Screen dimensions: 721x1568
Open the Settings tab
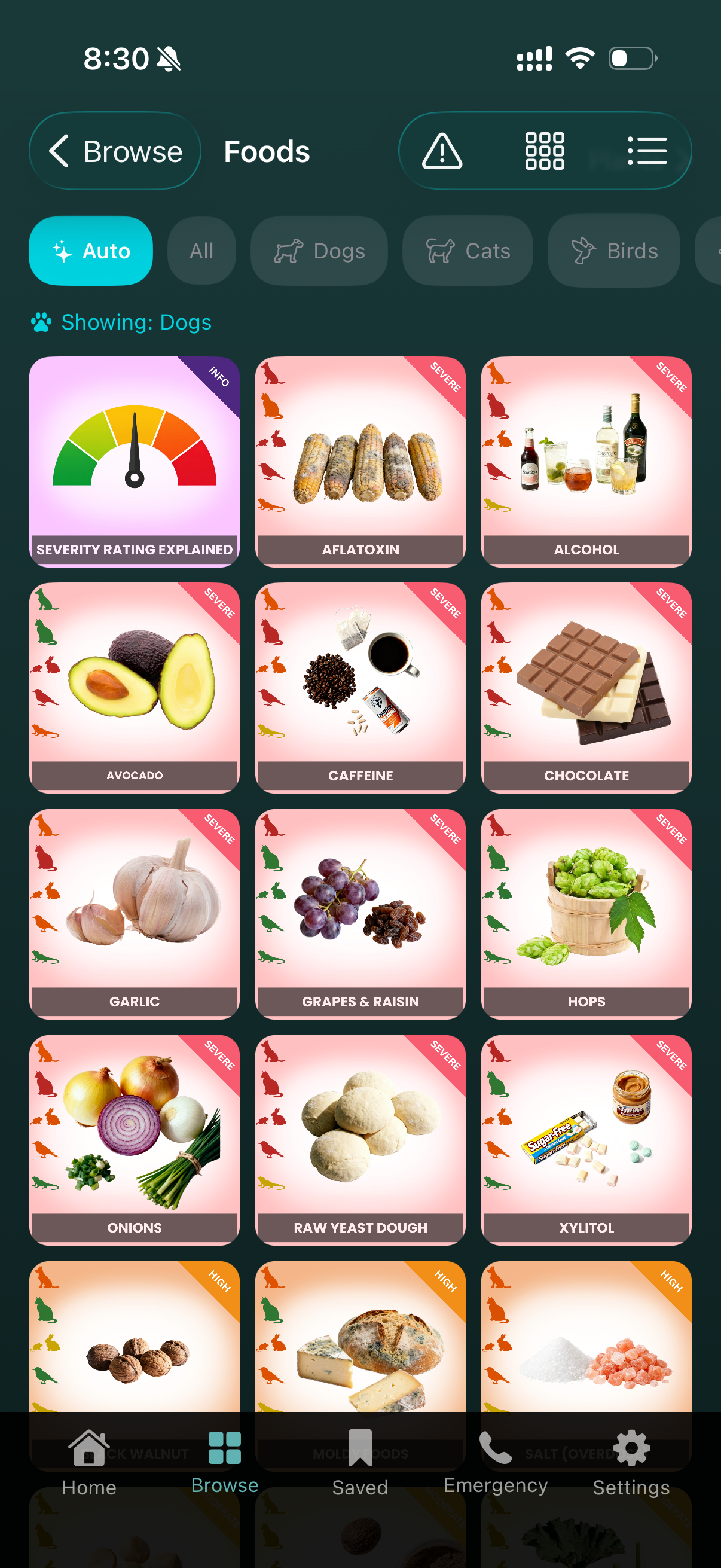pos(631,1462)
